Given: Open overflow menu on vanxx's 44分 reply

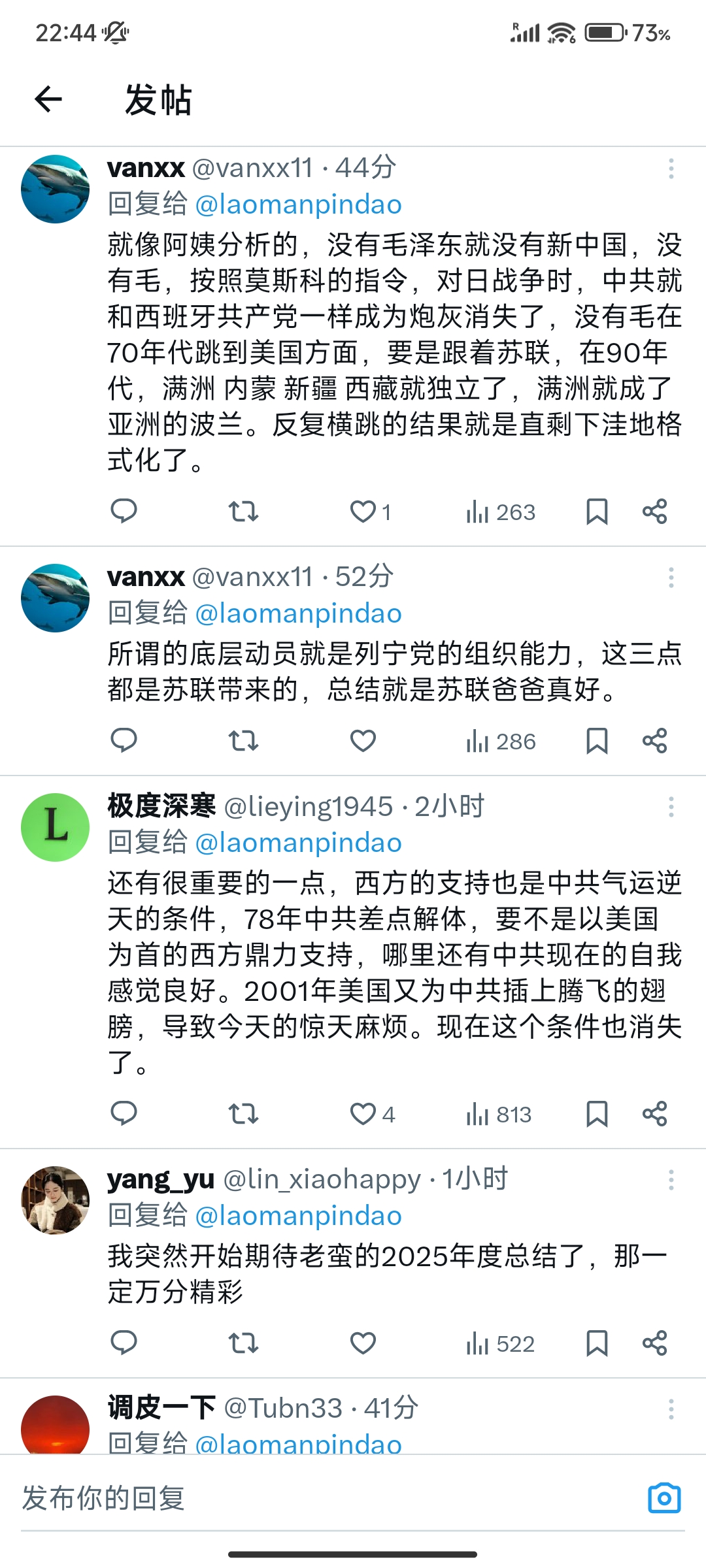Looking at the screenshot, I should [x=671, y=169].
